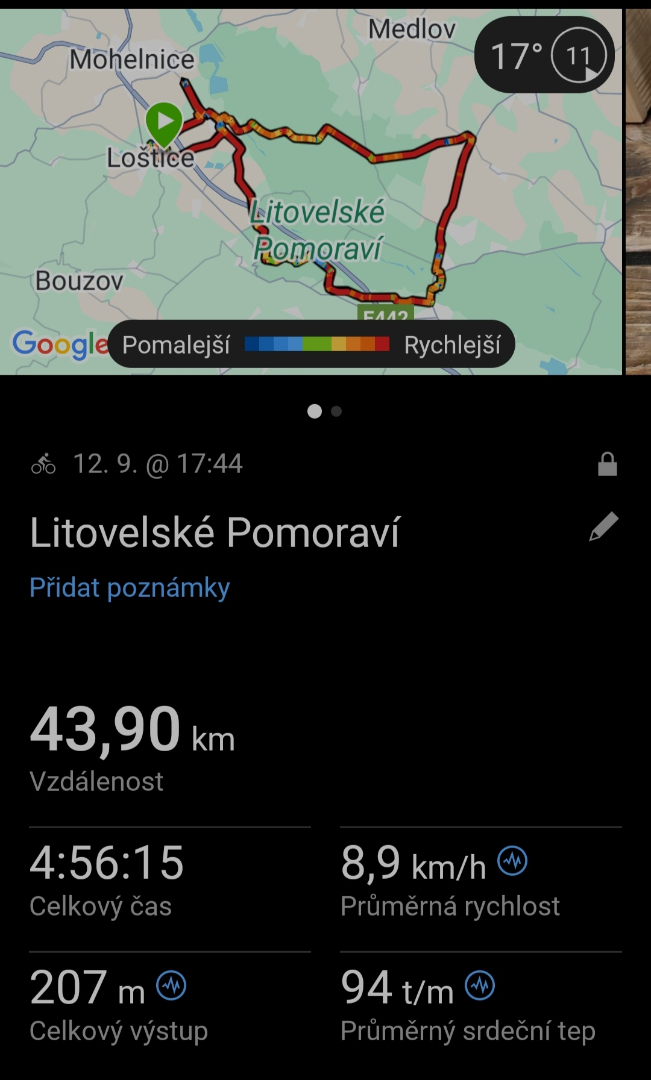Viewport: 651px width, 1080px height.
Task: Edit the Litovelské Pomoraví activity name
Action: pyautogui.click(x=604, y=528)
